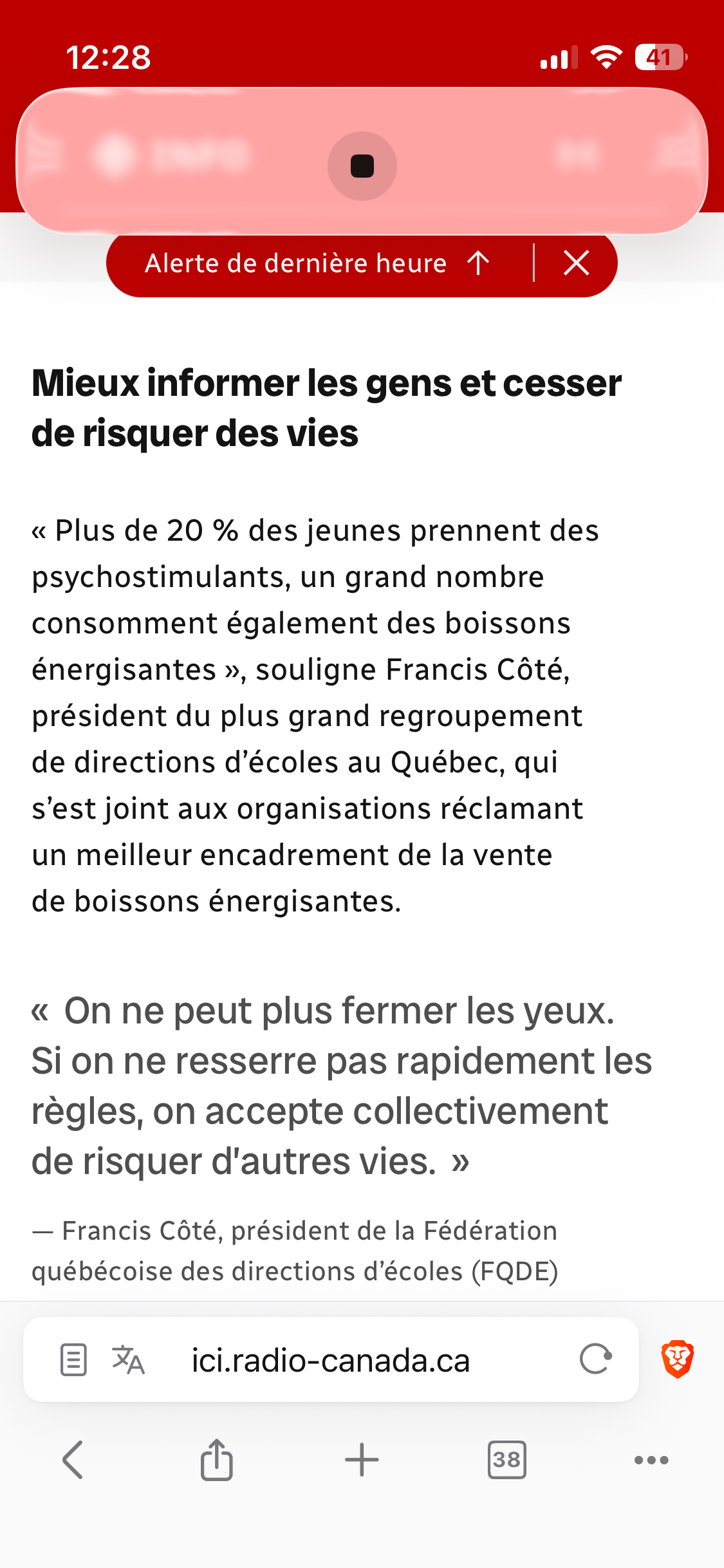Image resolution: width=724 pixels, height=1568 pixels.
Task: Open the browser's three-dot menu
Action: (651, 1459)
